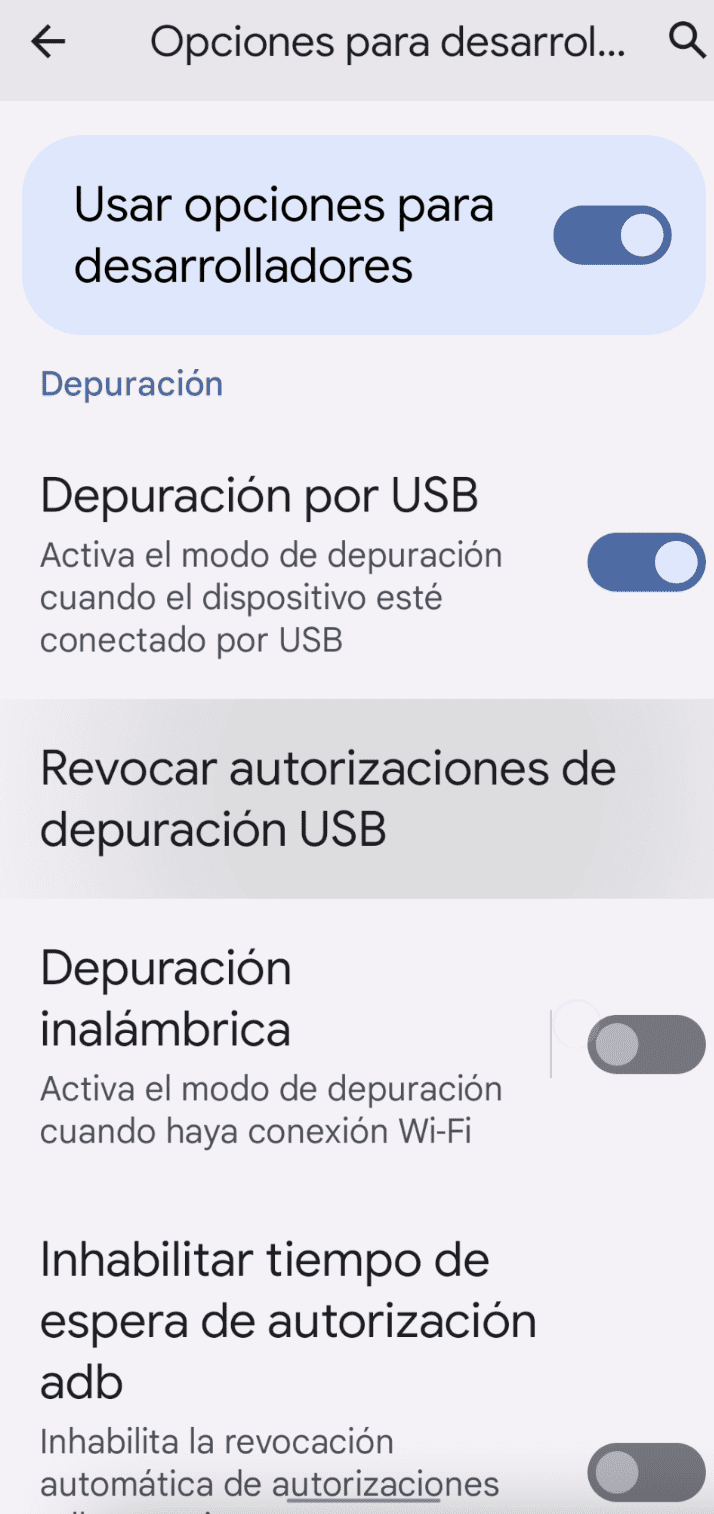This screenshot has width=714, height=1514.
Task: Toggle Inhabilitar tiempo de espera de autorización adb
Action: tap(646, 1472)
